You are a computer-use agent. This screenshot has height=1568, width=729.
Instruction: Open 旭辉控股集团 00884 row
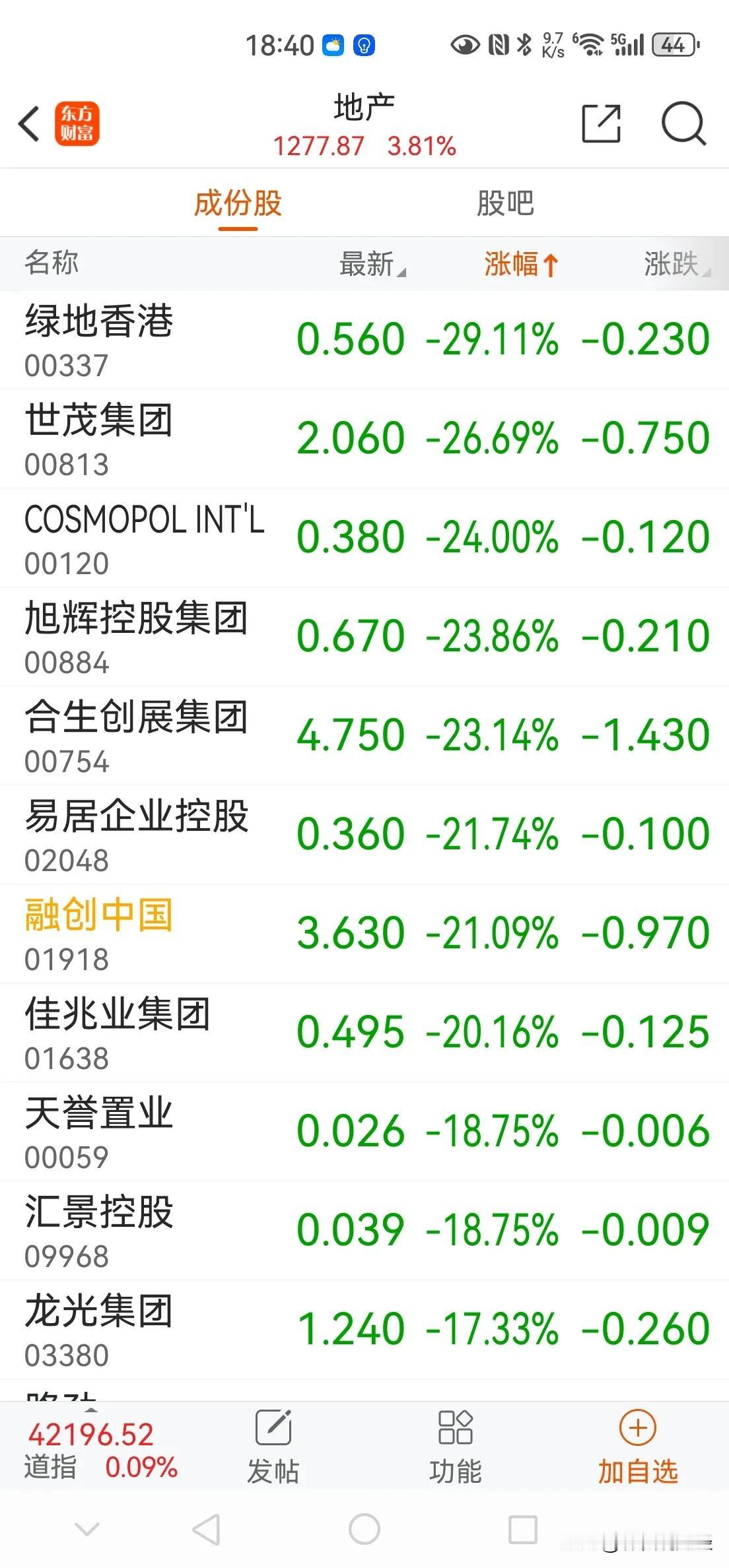point(364,637)
